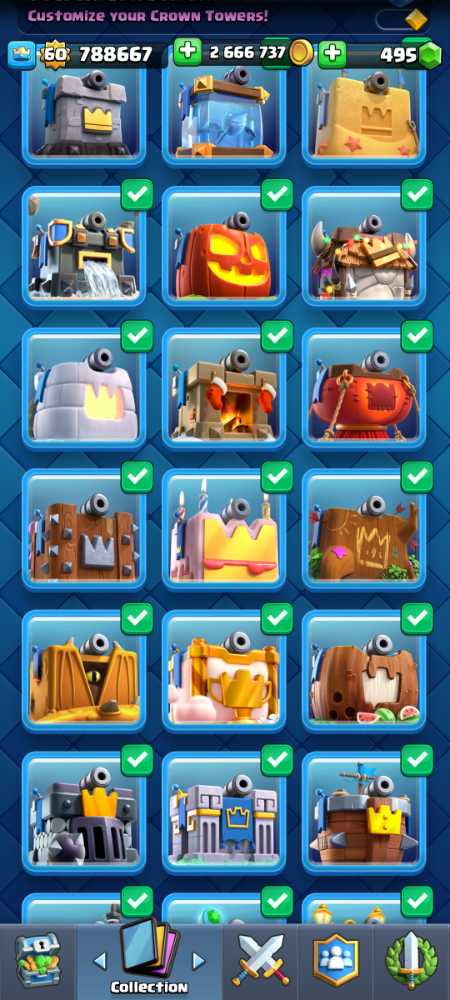
Task: Select the pirate ship tower skin
Action: (365, 812)
